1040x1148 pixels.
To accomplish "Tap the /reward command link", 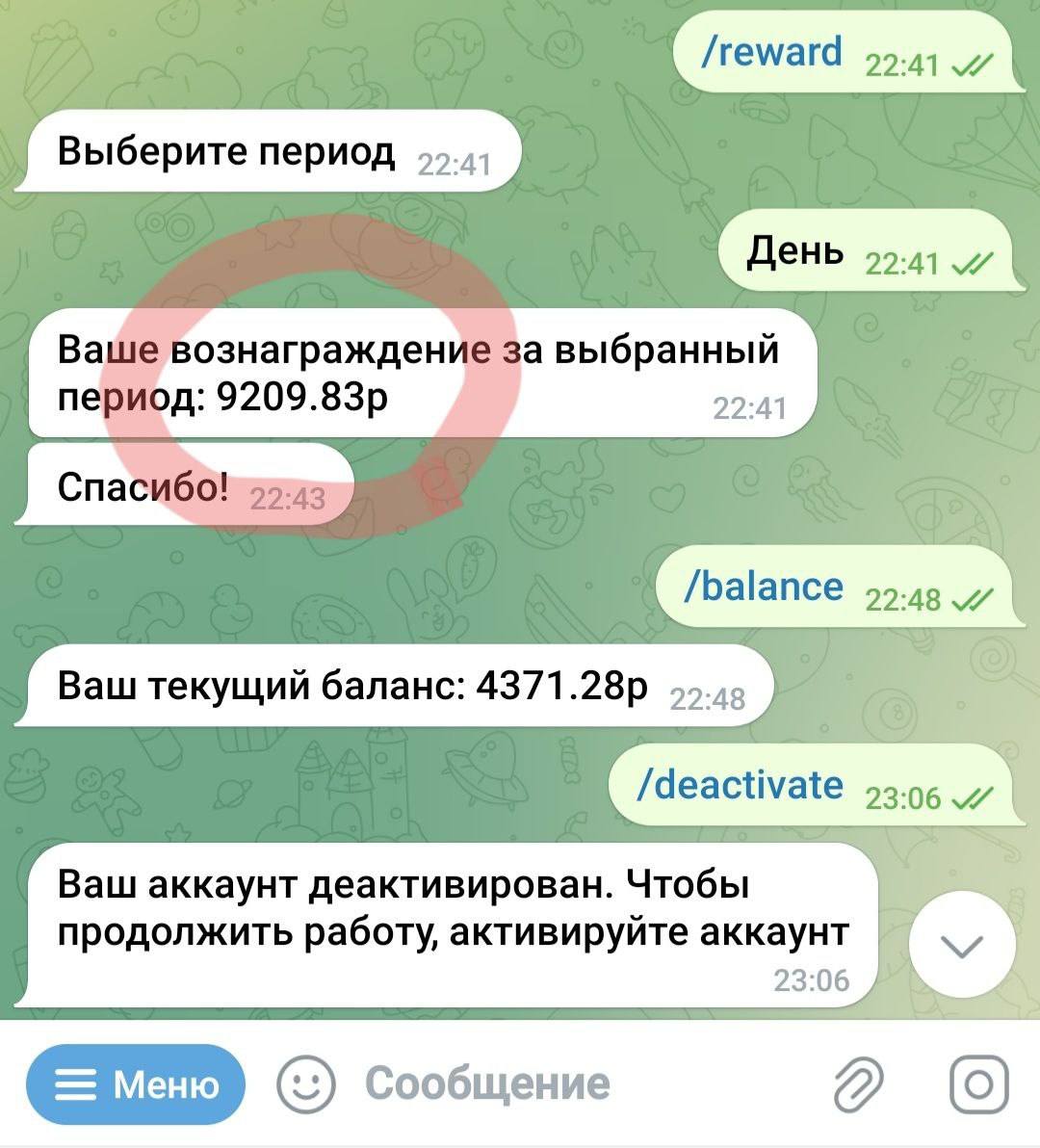I will tap(770, 51).
